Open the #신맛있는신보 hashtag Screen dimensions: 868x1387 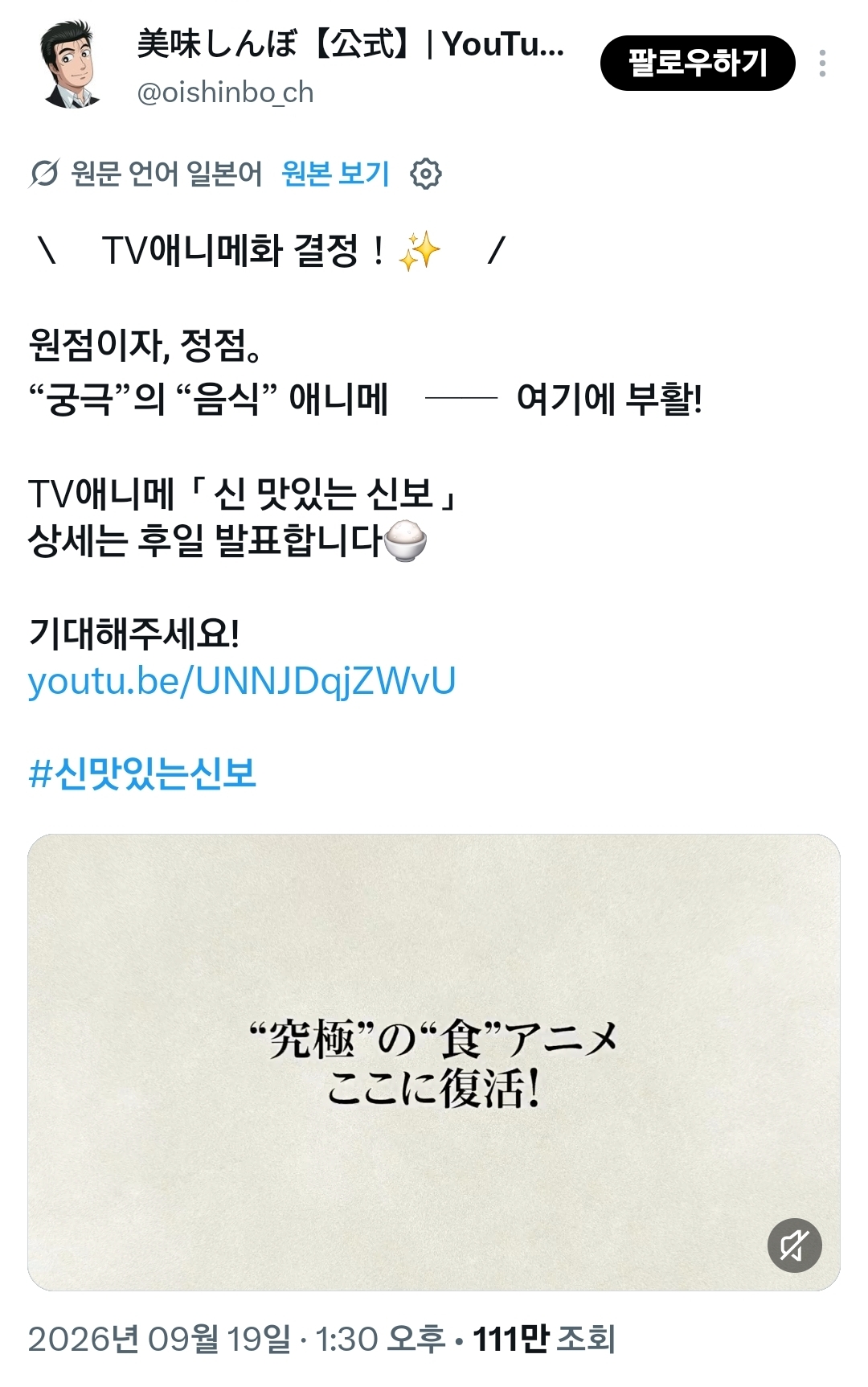click(x=142, y=774)
